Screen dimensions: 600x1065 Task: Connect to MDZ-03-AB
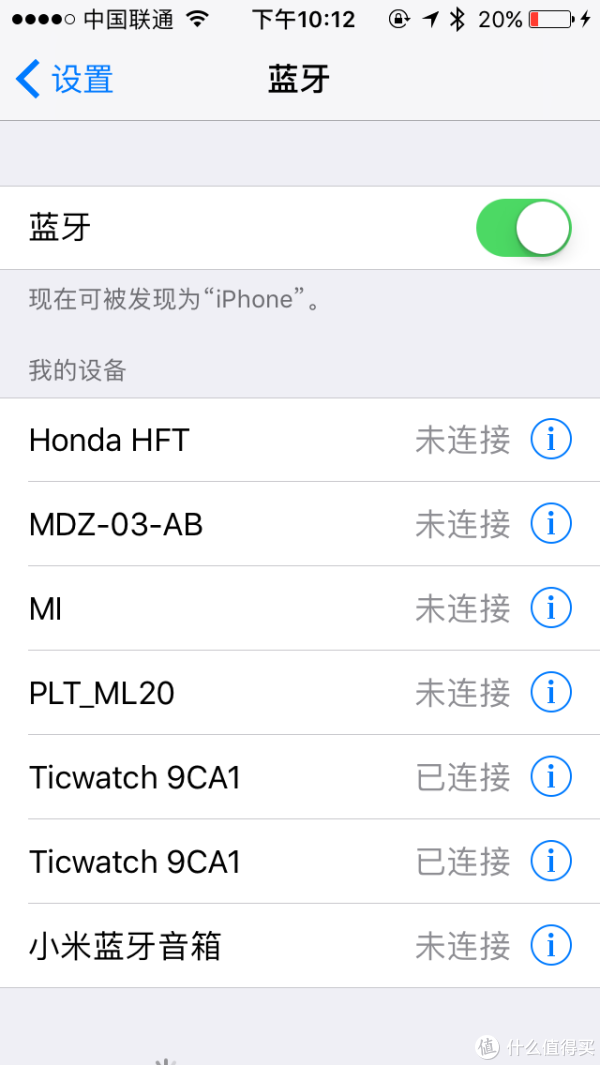click(300, 524)
